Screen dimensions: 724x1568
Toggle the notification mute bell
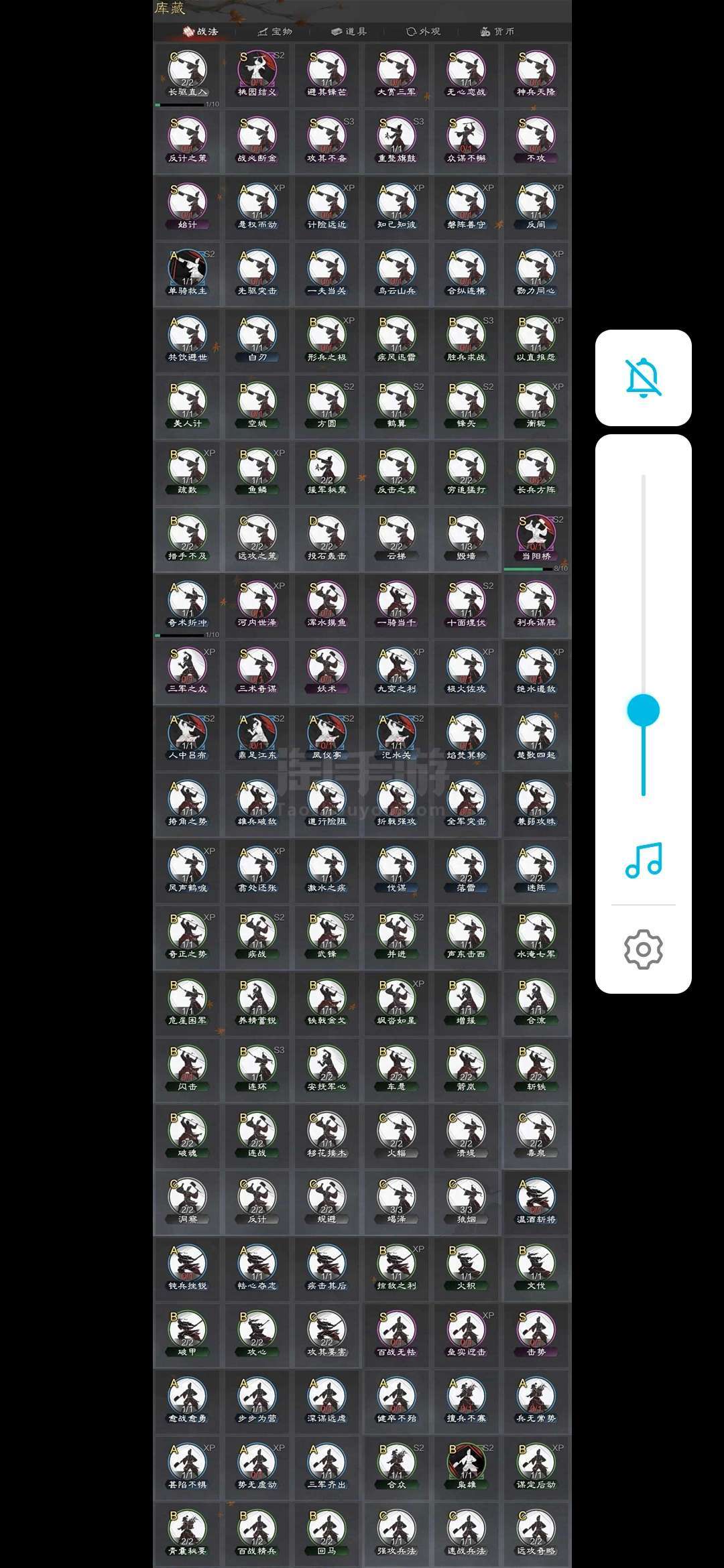pos(643,377)
